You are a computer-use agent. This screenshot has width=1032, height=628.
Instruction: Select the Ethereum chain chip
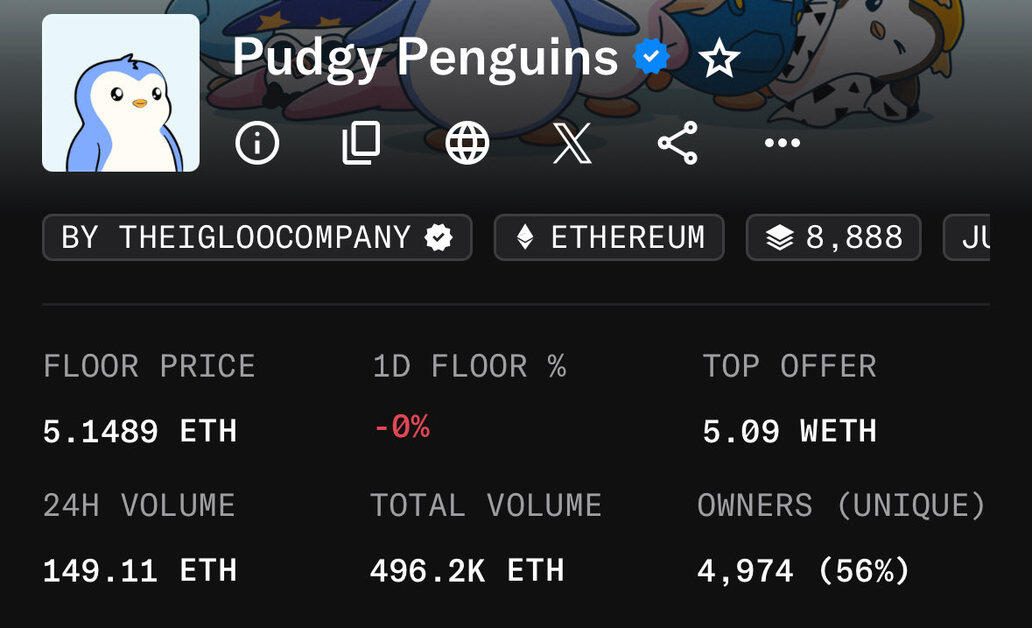609,238
